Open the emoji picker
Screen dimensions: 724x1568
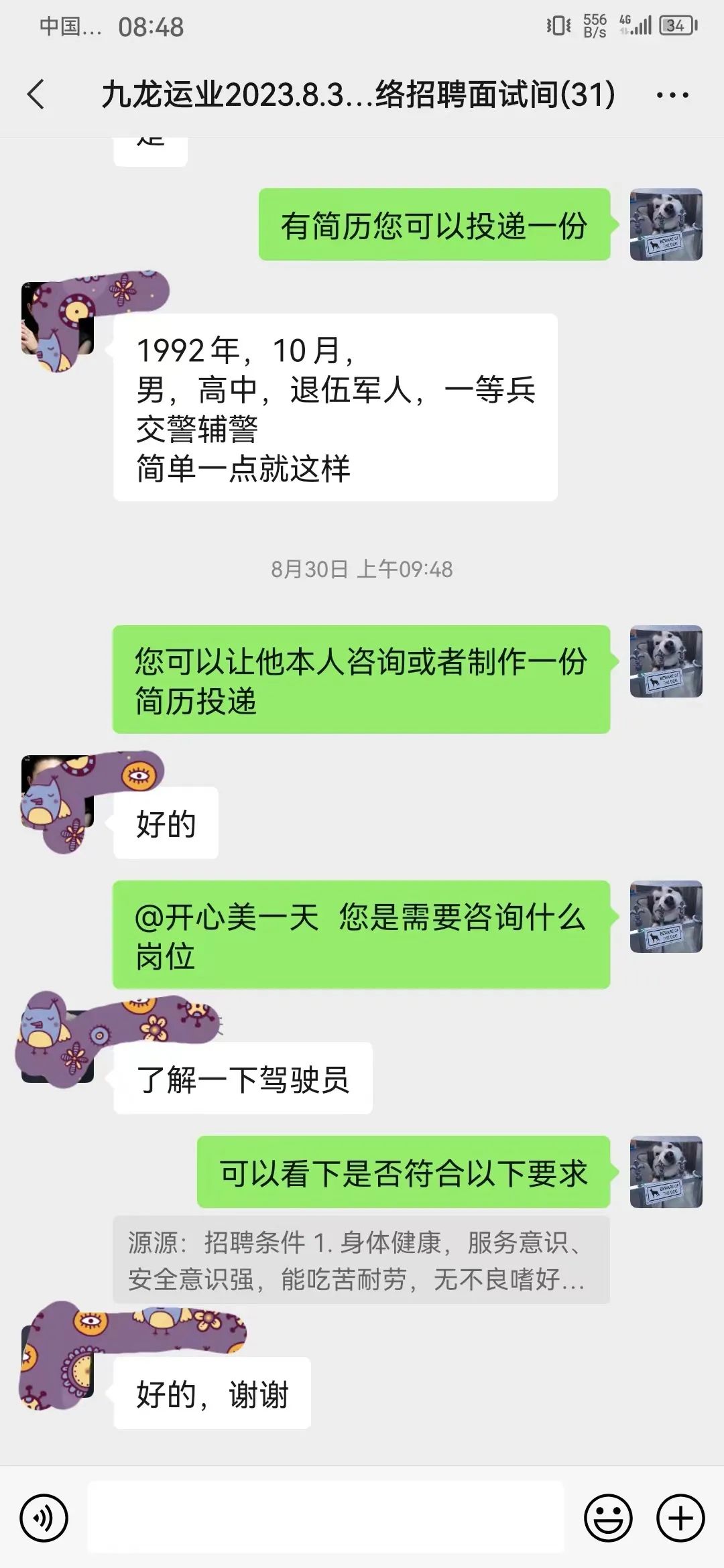pyautogui.click(x=608, y=1518)
